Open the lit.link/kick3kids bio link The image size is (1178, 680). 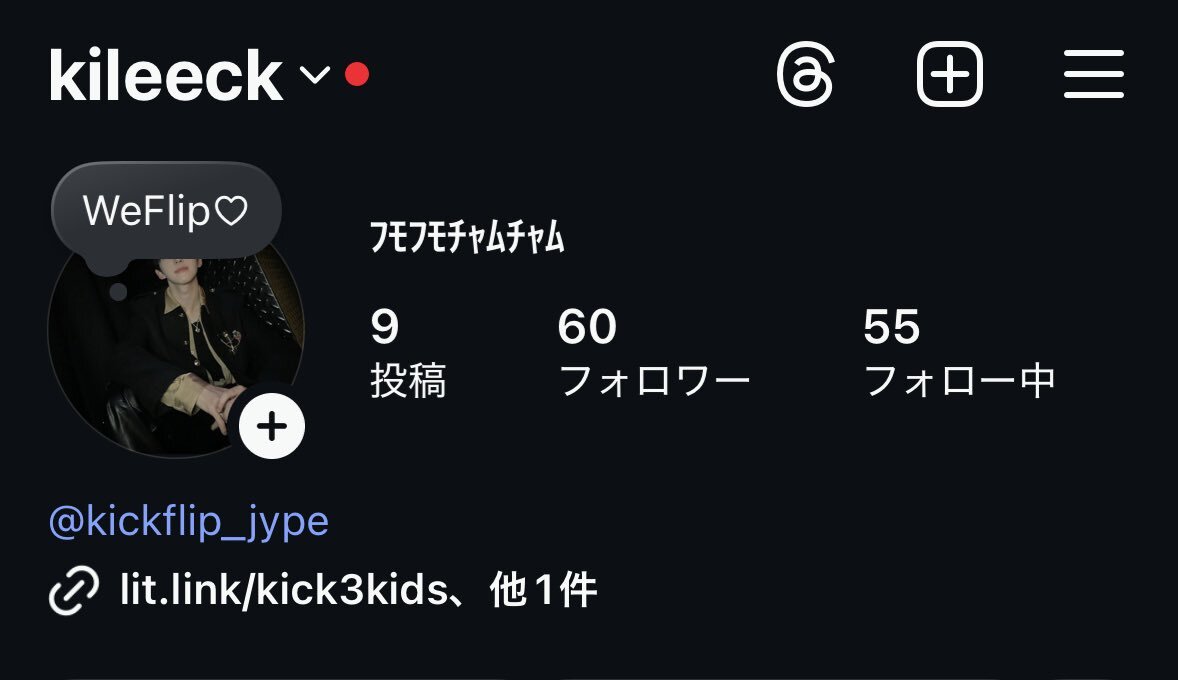[281, 590]
